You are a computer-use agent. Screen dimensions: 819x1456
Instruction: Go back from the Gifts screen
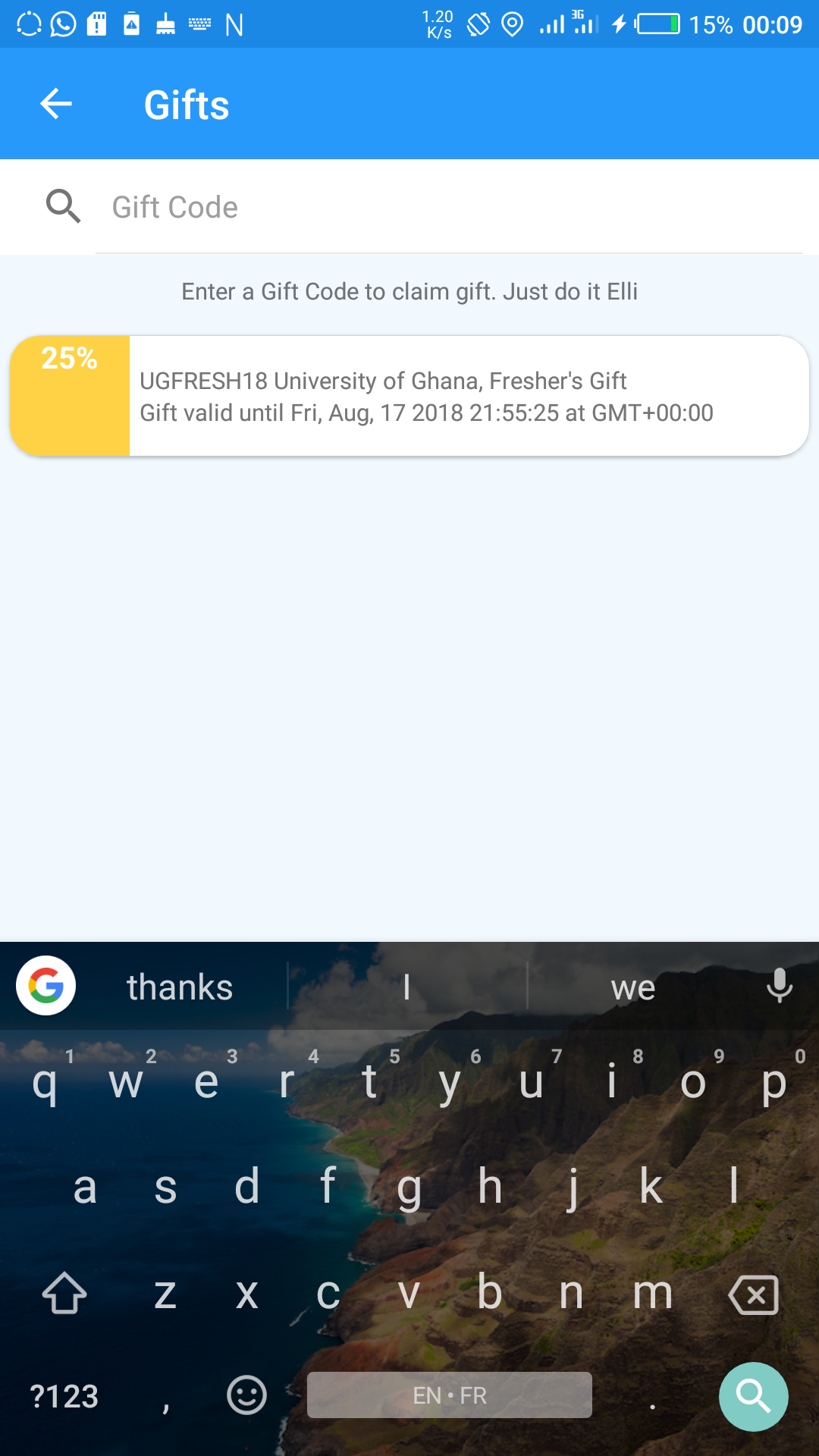pos(56,104)
